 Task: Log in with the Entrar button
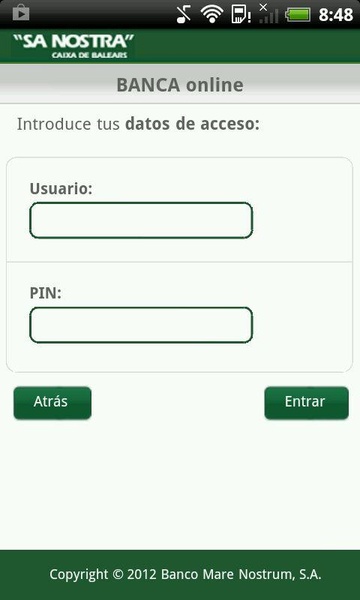[x=306, y=403]
